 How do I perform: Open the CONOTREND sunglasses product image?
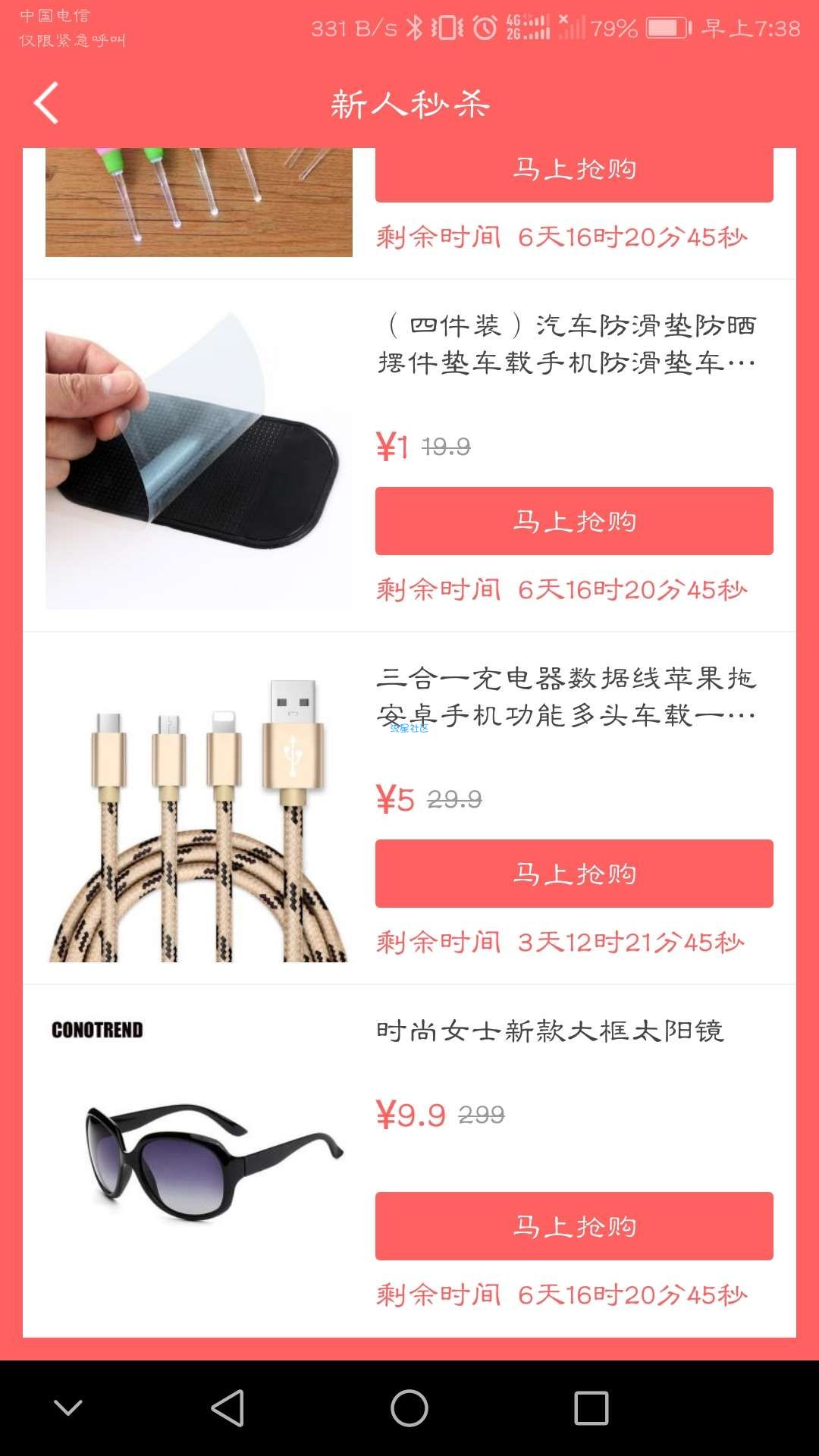(199, 1160)
